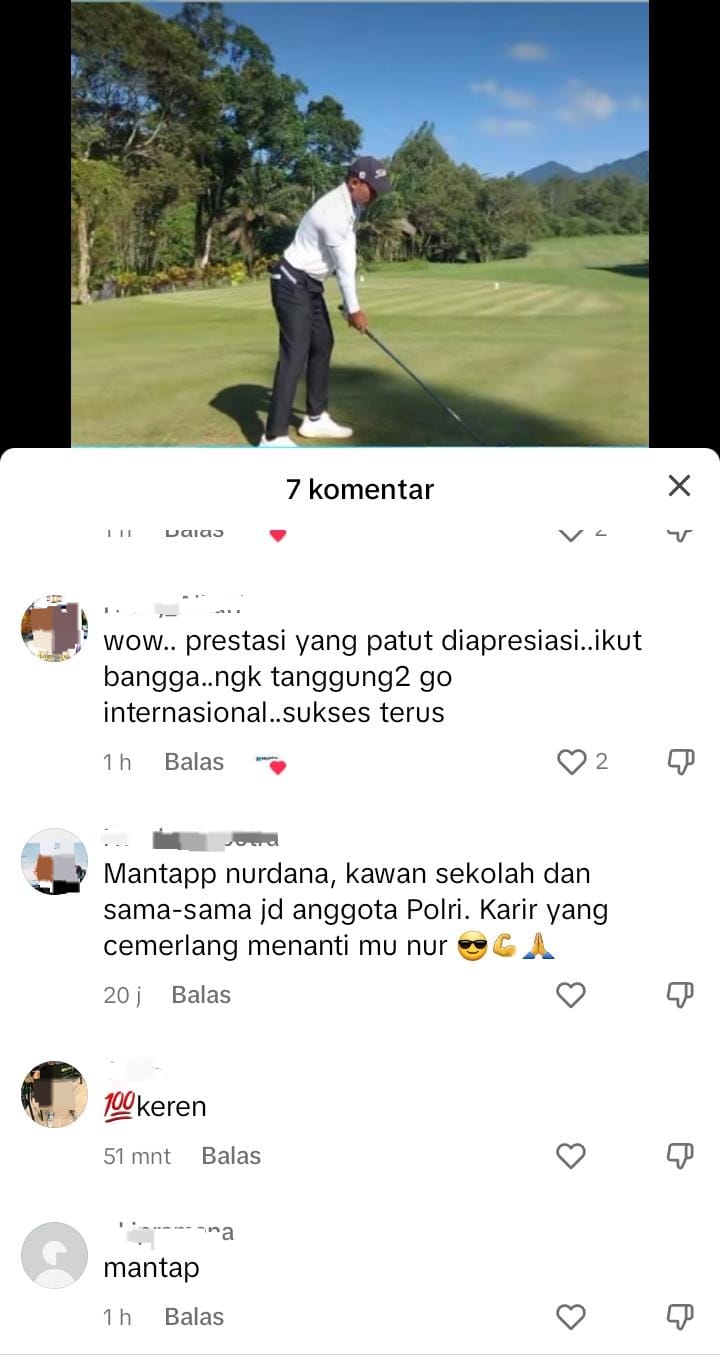
Task: Open the profile avatar of the "wow.. prestasi" commenter
Action: (x=54, y=629)
